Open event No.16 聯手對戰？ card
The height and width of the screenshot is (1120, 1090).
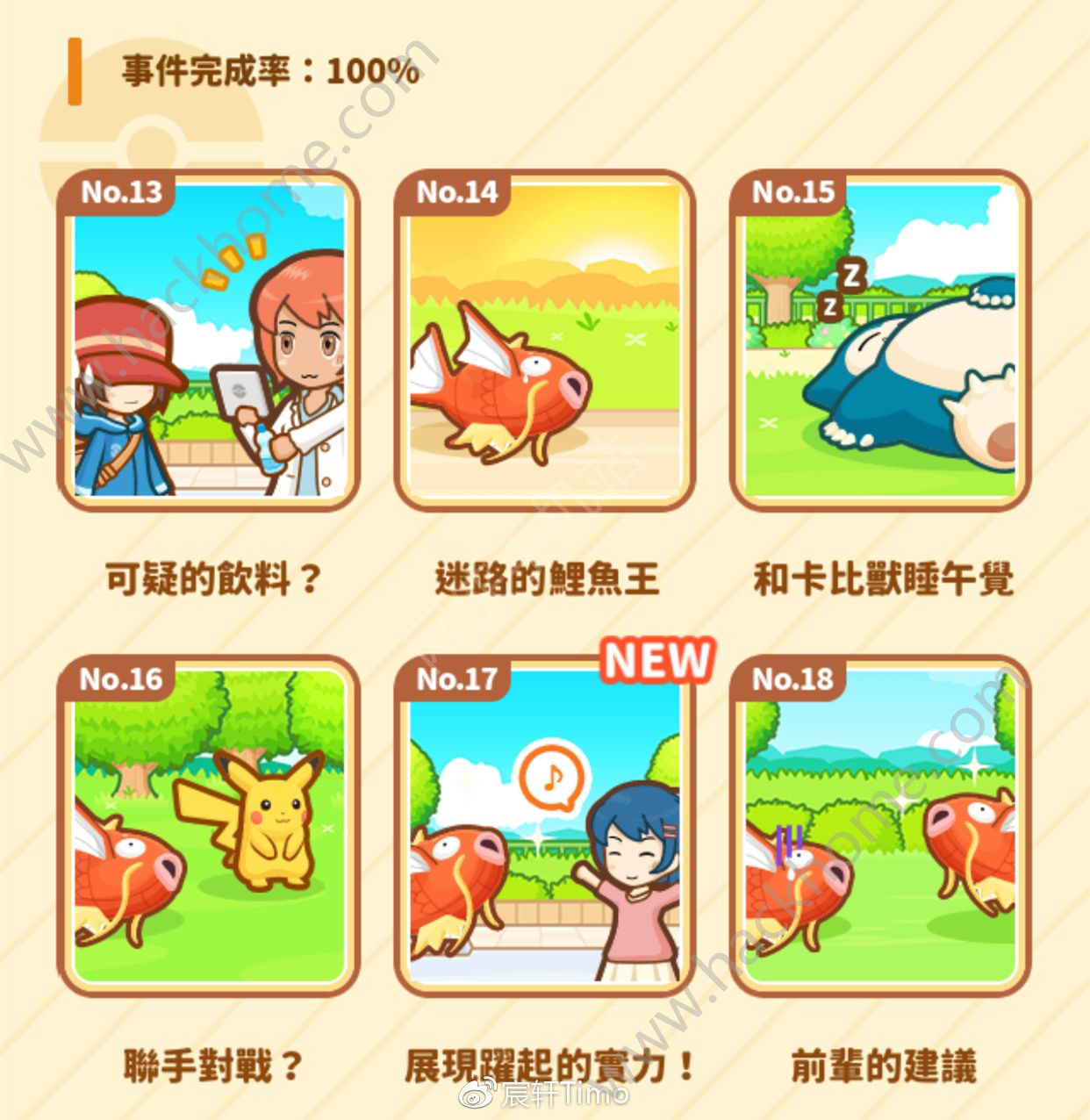tap(209, 827)
